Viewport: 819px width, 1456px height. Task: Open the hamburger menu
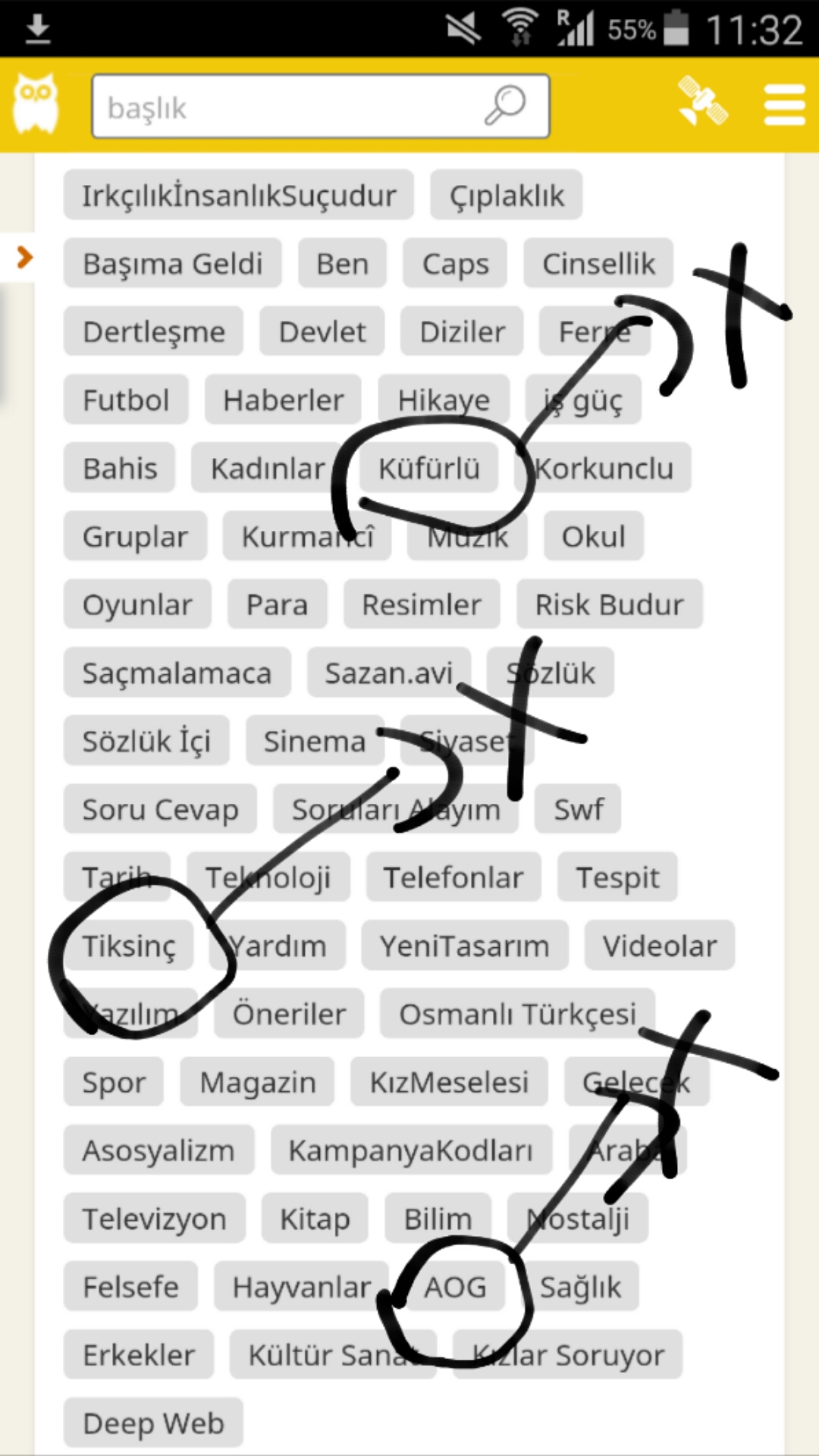point(784,105)
